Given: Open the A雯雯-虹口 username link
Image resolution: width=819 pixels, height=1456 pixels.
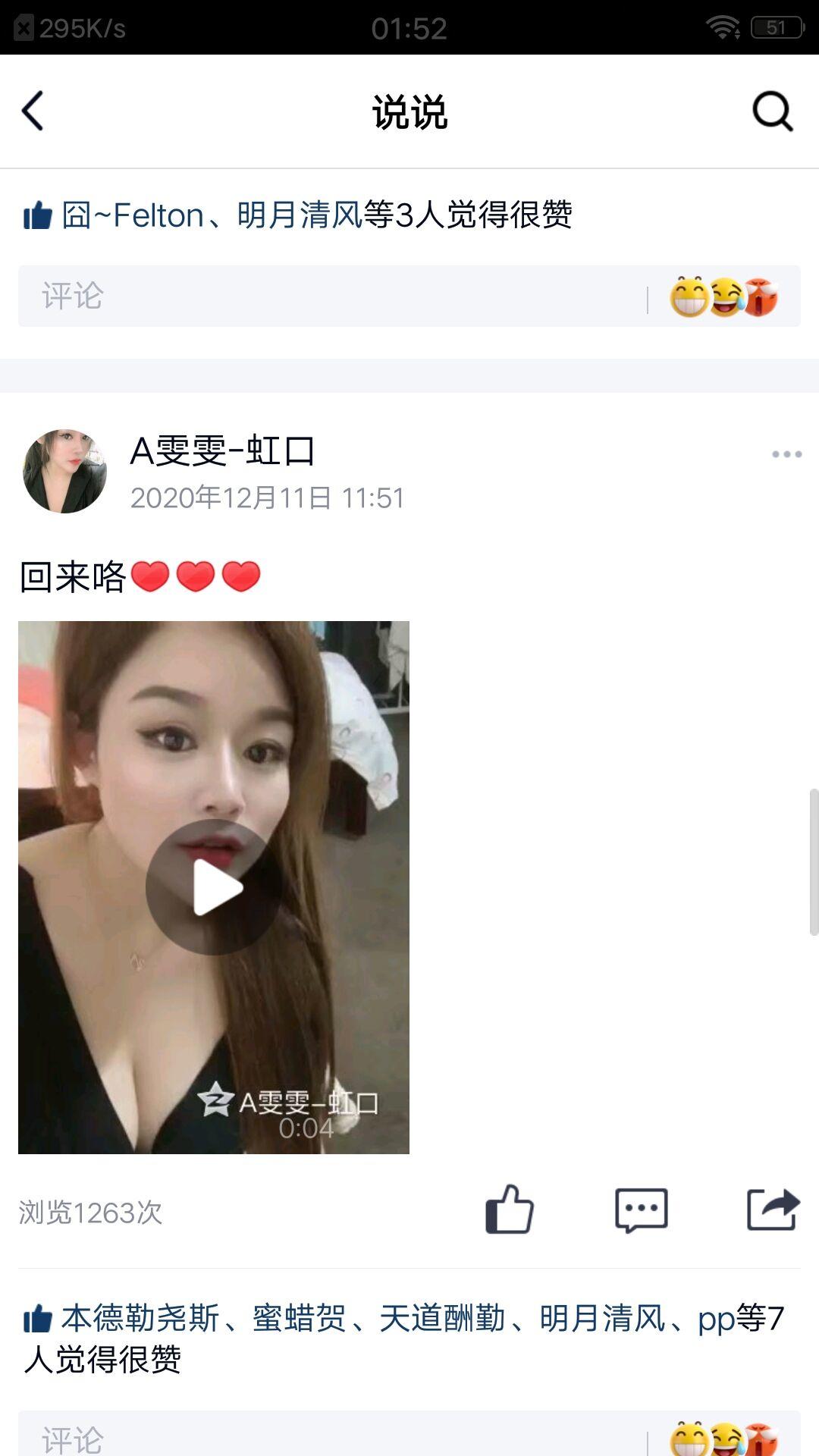Looking at the screenshot, I should tap(222, 451).
